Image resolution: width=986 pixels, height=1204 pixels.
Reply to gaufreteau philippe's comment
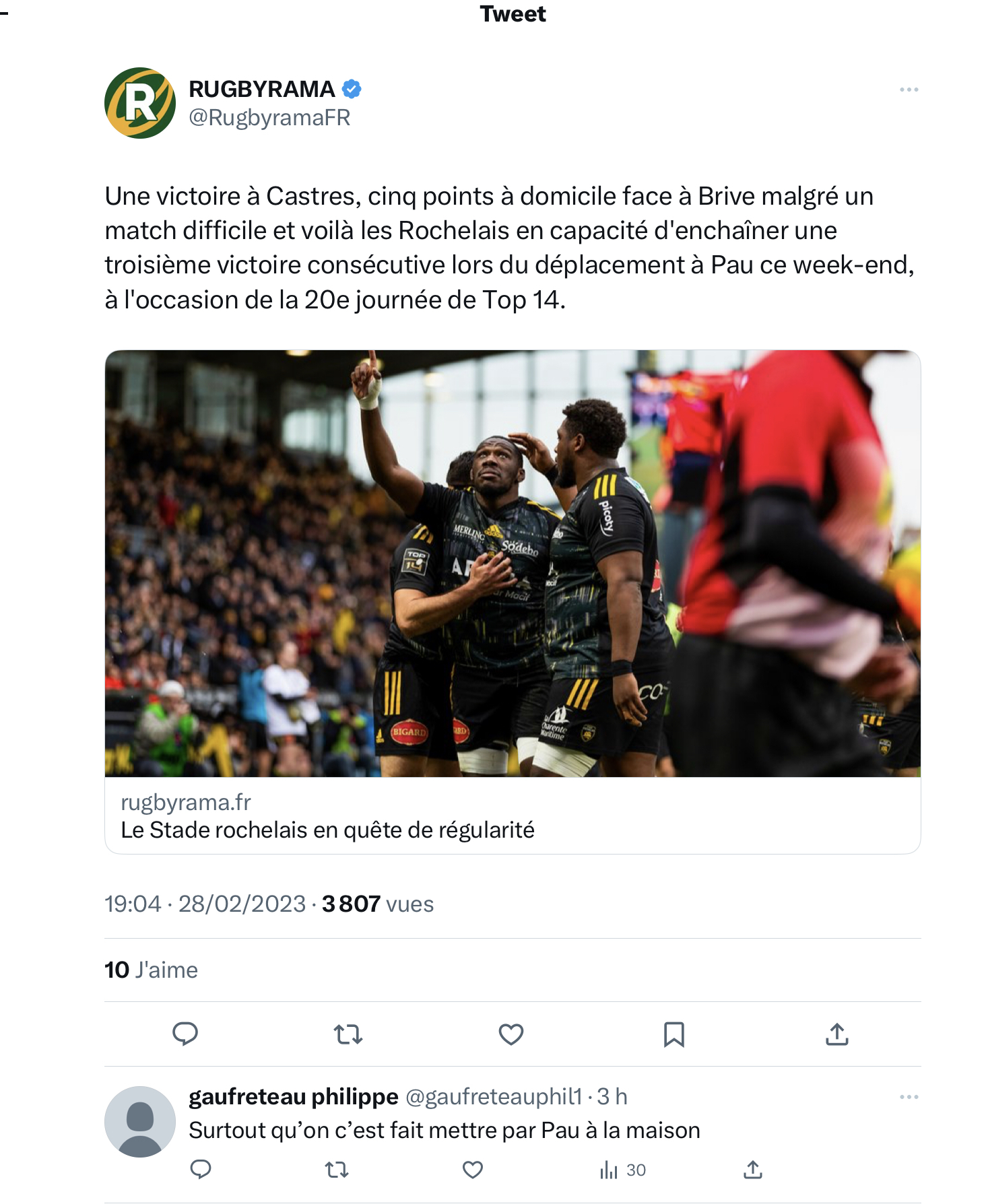201,1170
